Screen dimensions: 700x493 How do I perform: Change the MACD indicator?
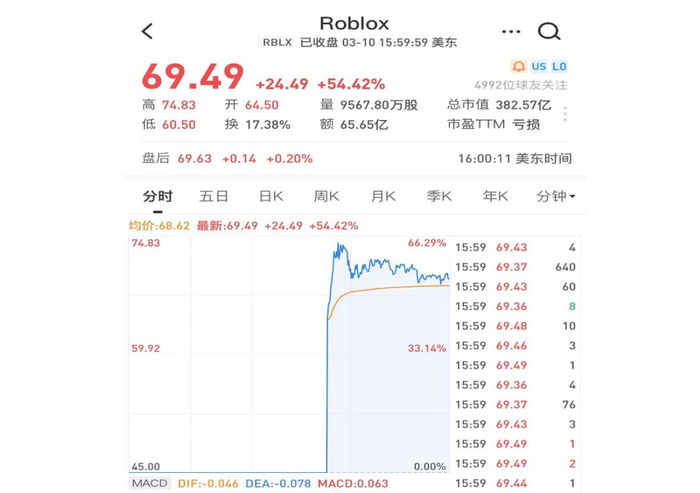coord(149,484)
